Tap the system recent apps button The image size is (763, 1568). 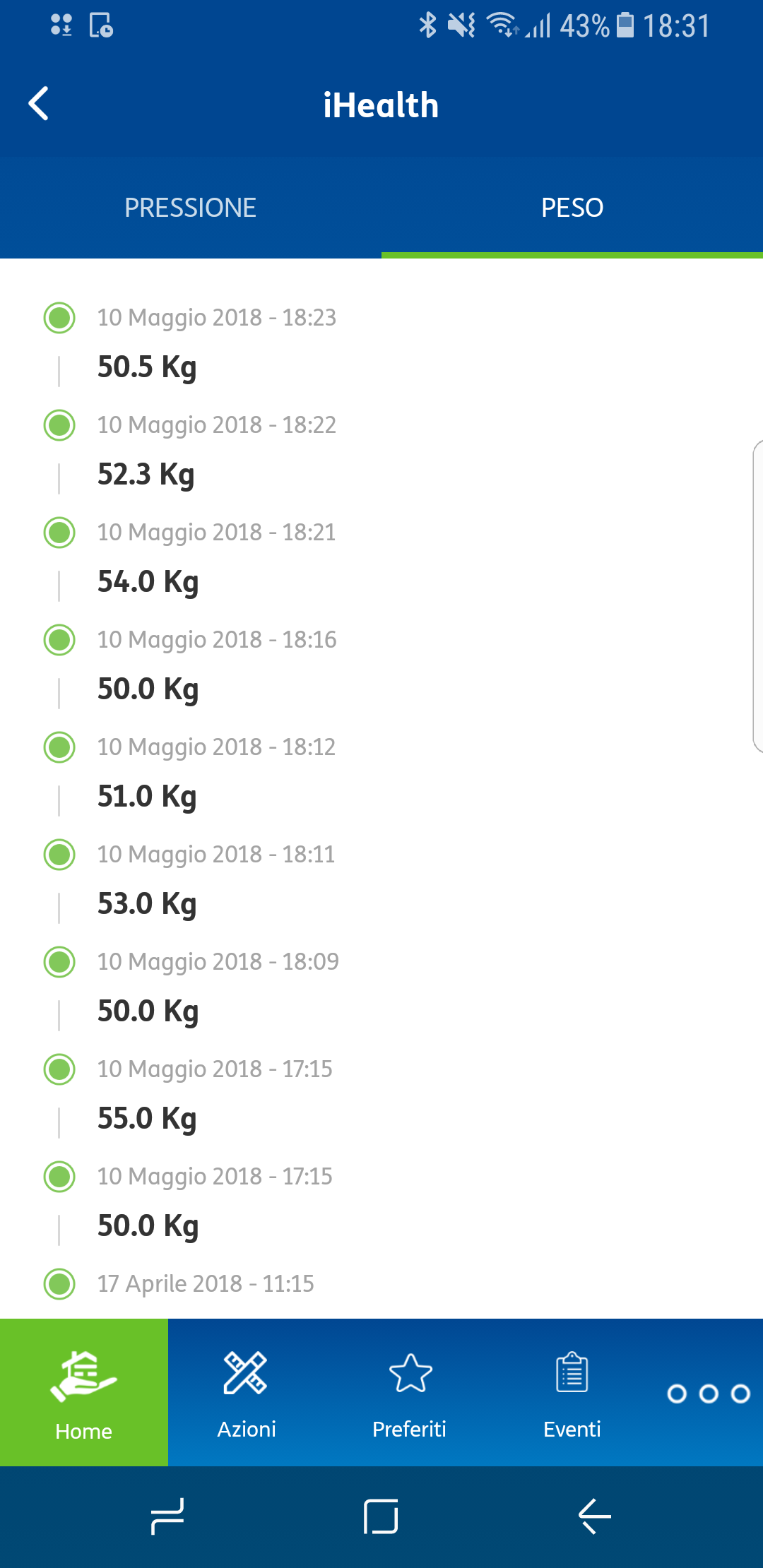[168, 1516]
